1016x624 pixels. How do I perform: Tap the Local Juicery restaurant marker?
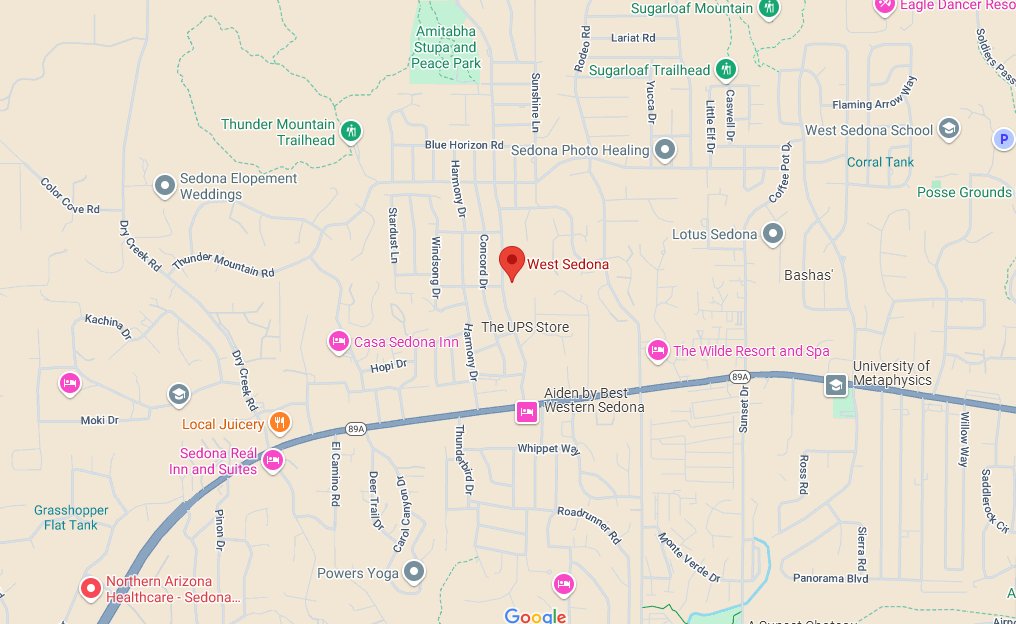tap(280, 423)
